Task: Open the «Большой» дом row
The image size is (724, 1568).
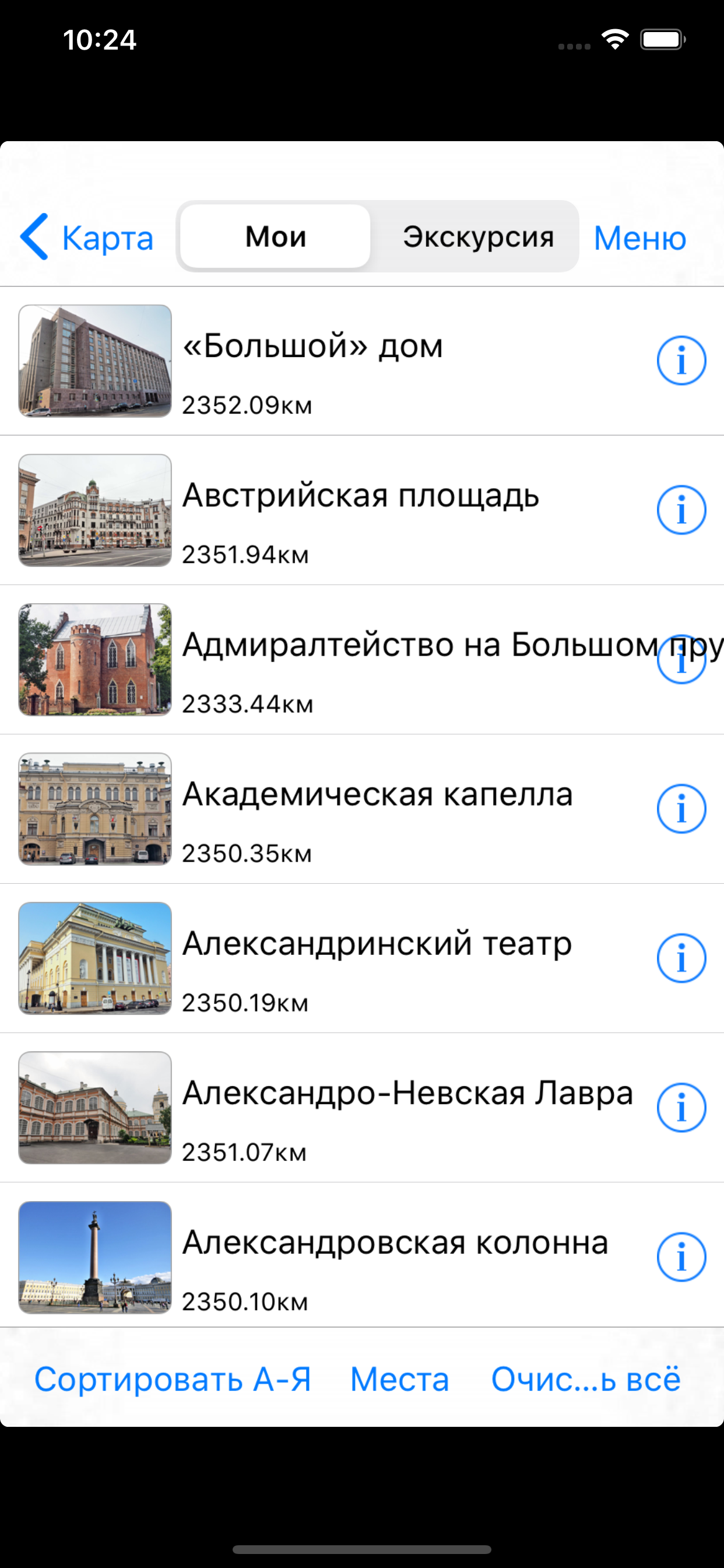Action: (x=362, y=361)
